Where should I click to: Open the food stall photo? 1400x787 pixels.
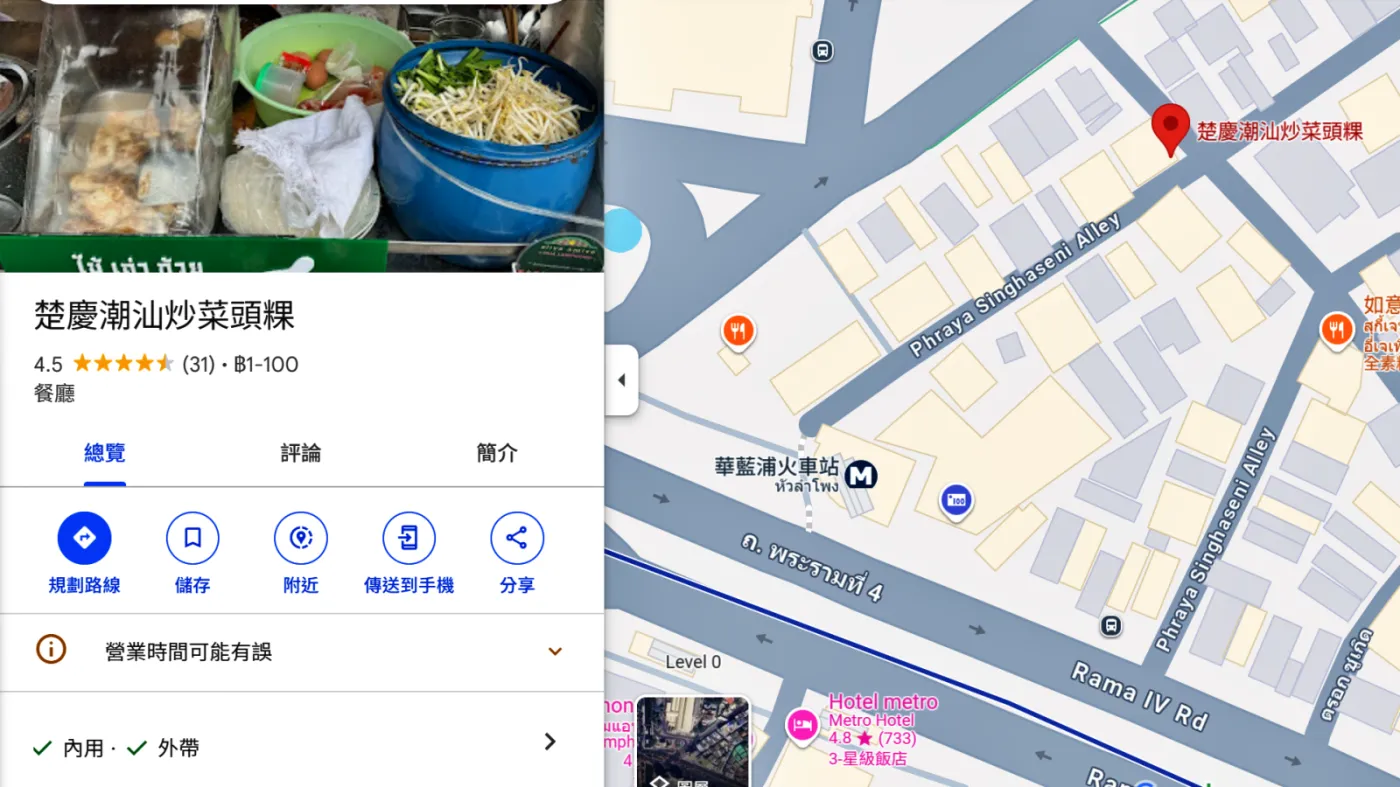[x=300, y=135]
